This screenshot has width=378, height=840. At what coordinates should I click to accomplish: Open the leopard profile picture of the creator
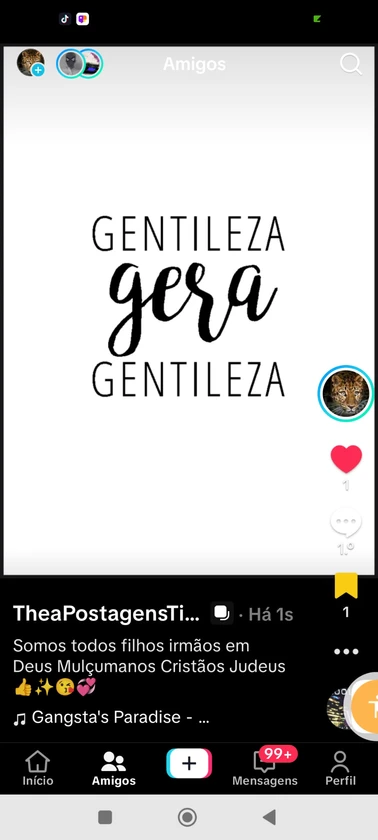346,394
